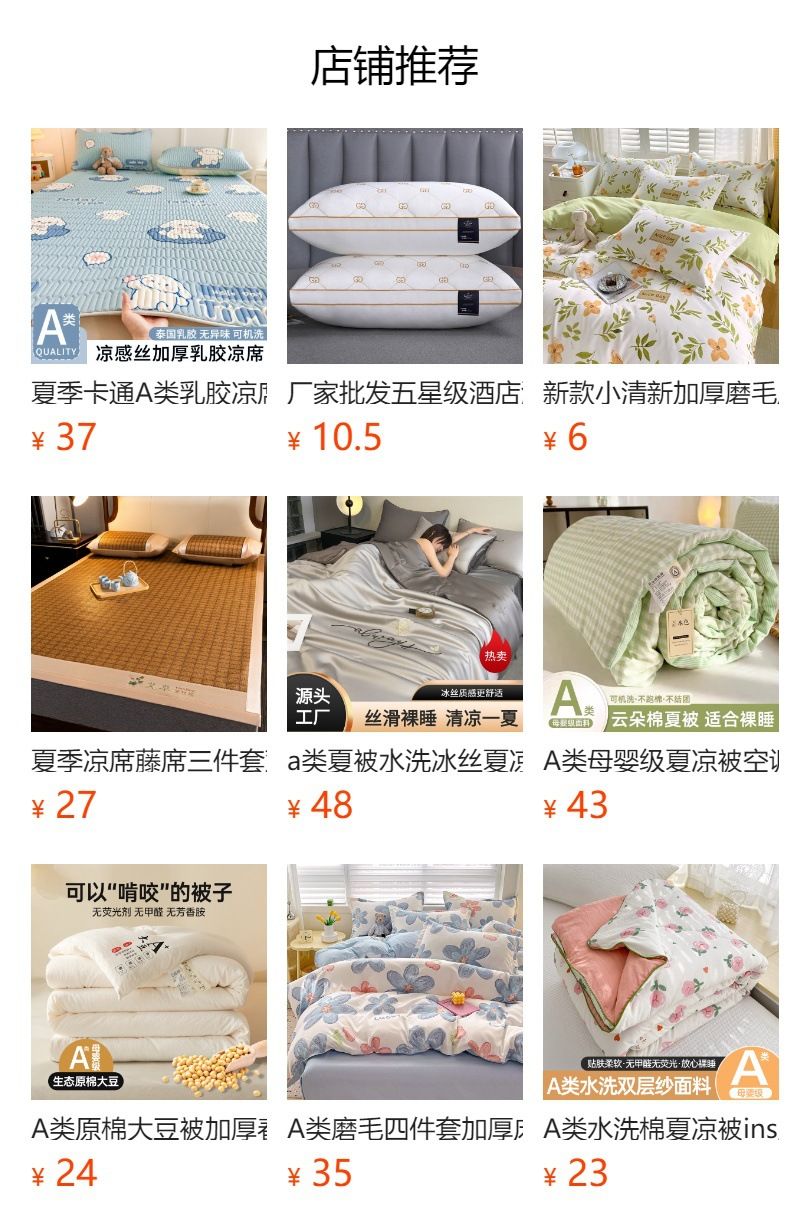View the A类母婴级夏凉被 product card
790x1232 pixels.
click(x=661, y=659)
